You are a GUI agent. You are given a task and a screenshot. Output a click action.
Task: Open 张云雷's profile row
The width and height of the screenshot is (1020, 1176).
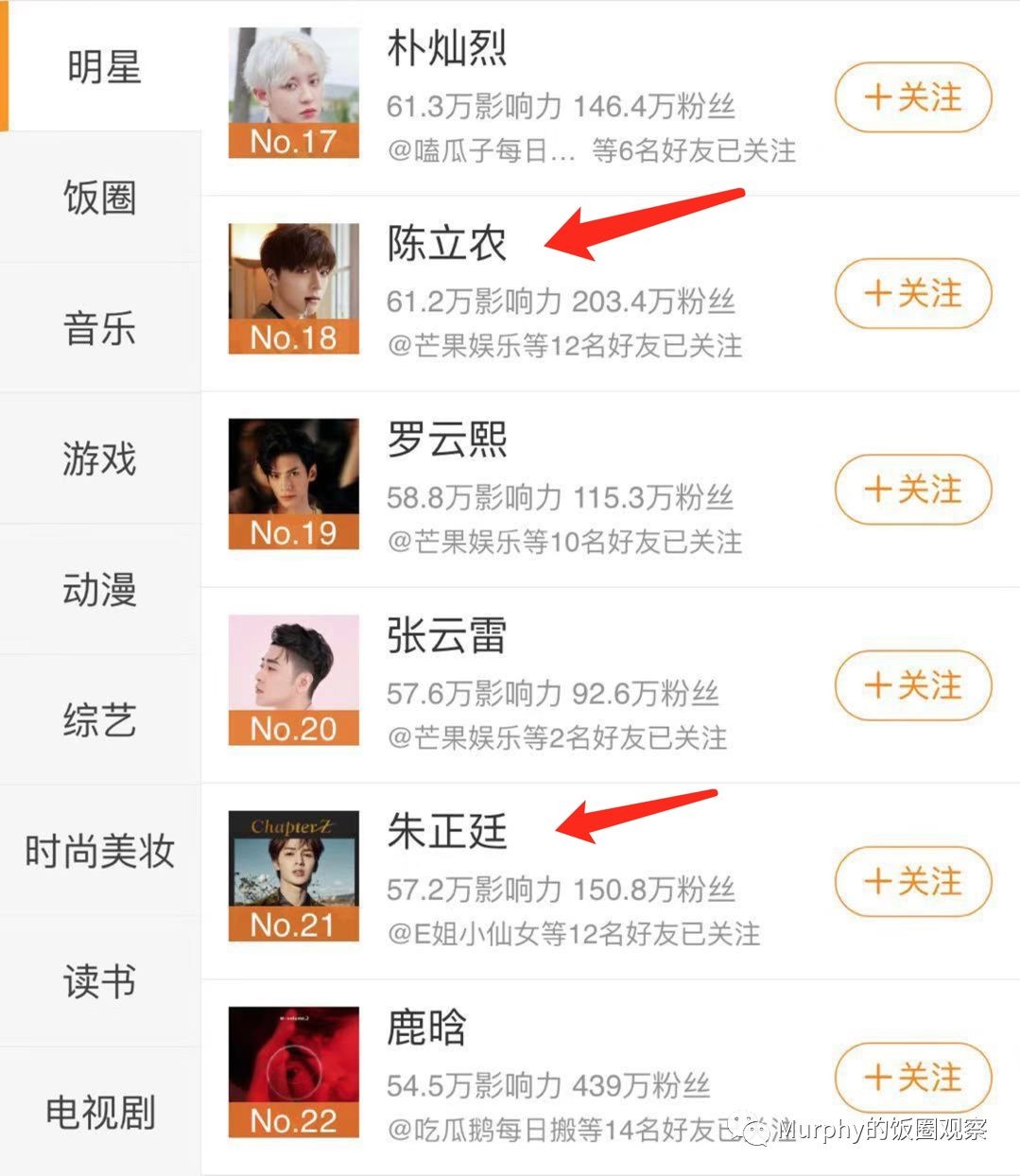[x=446, y=636]
